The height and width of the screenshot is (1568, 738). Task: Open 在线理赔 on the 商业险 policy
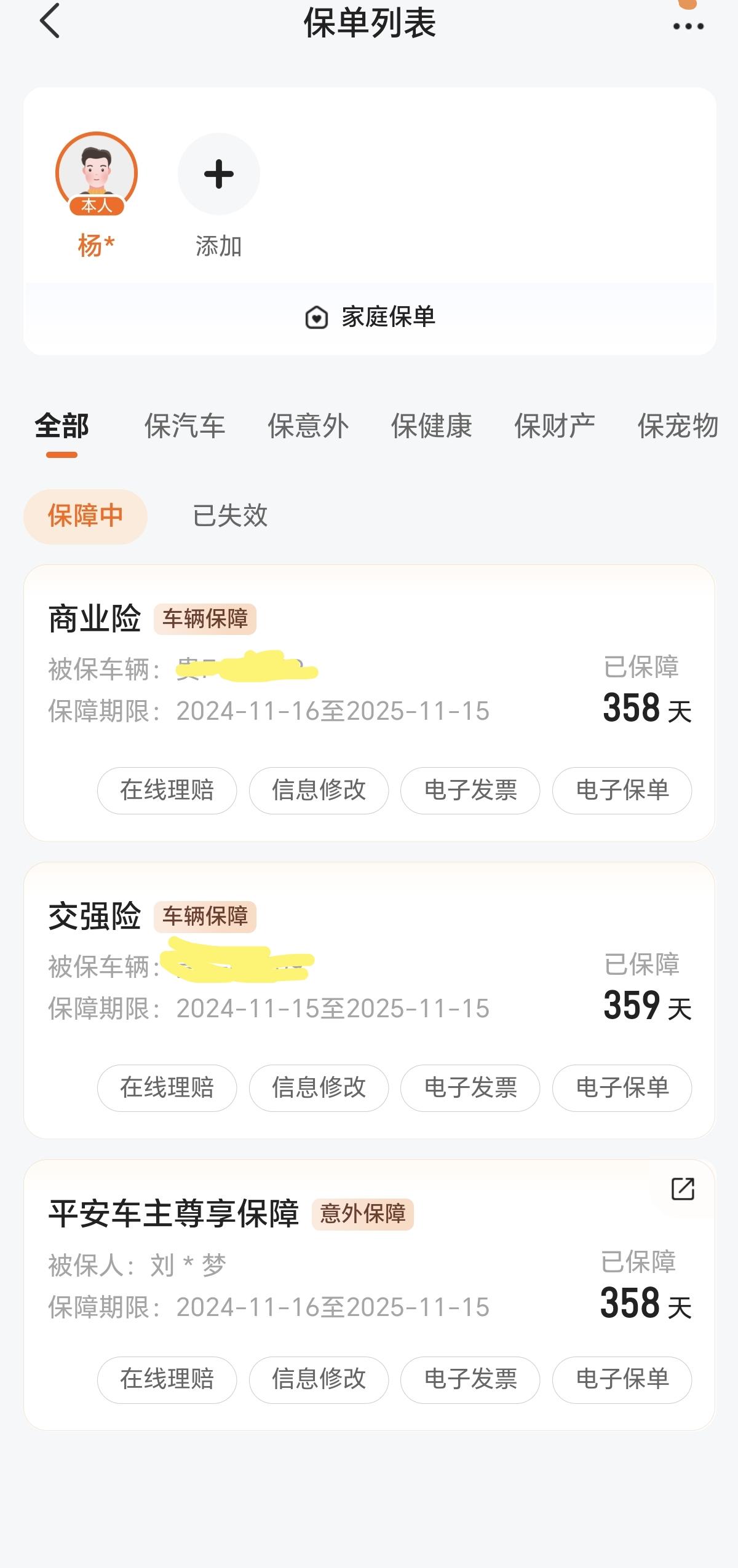(167, 791)
